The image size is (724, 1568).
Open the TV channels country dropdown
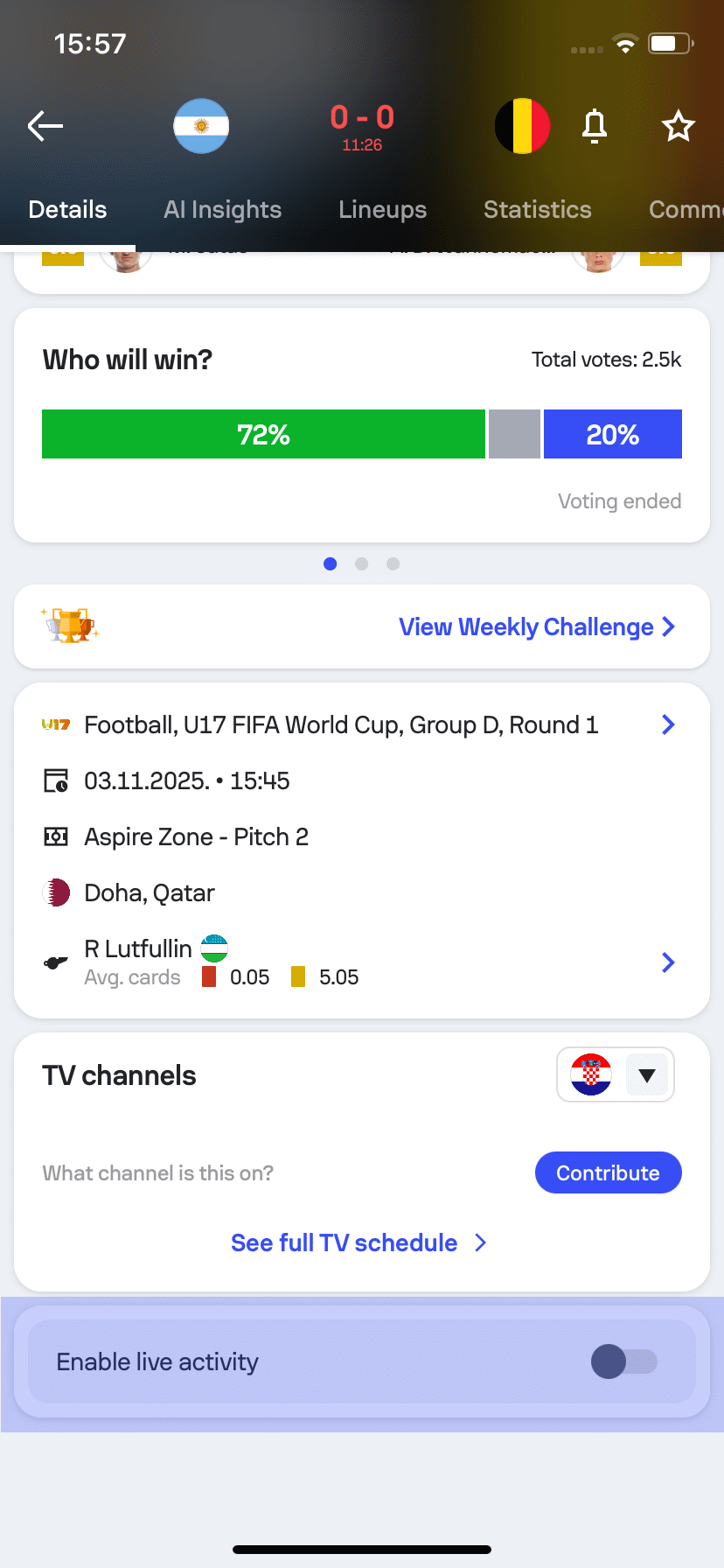tap(616, 1075)
